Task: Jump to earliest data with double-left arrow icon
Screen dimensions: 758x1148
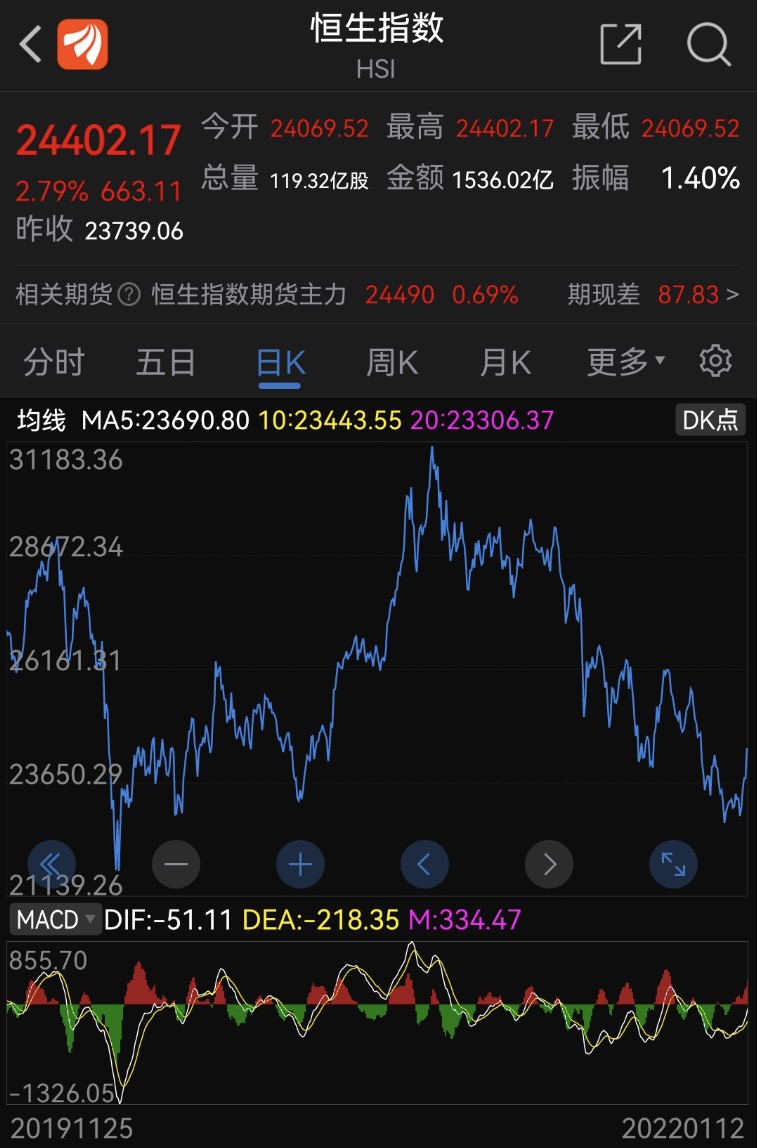Action: point(52,864)
